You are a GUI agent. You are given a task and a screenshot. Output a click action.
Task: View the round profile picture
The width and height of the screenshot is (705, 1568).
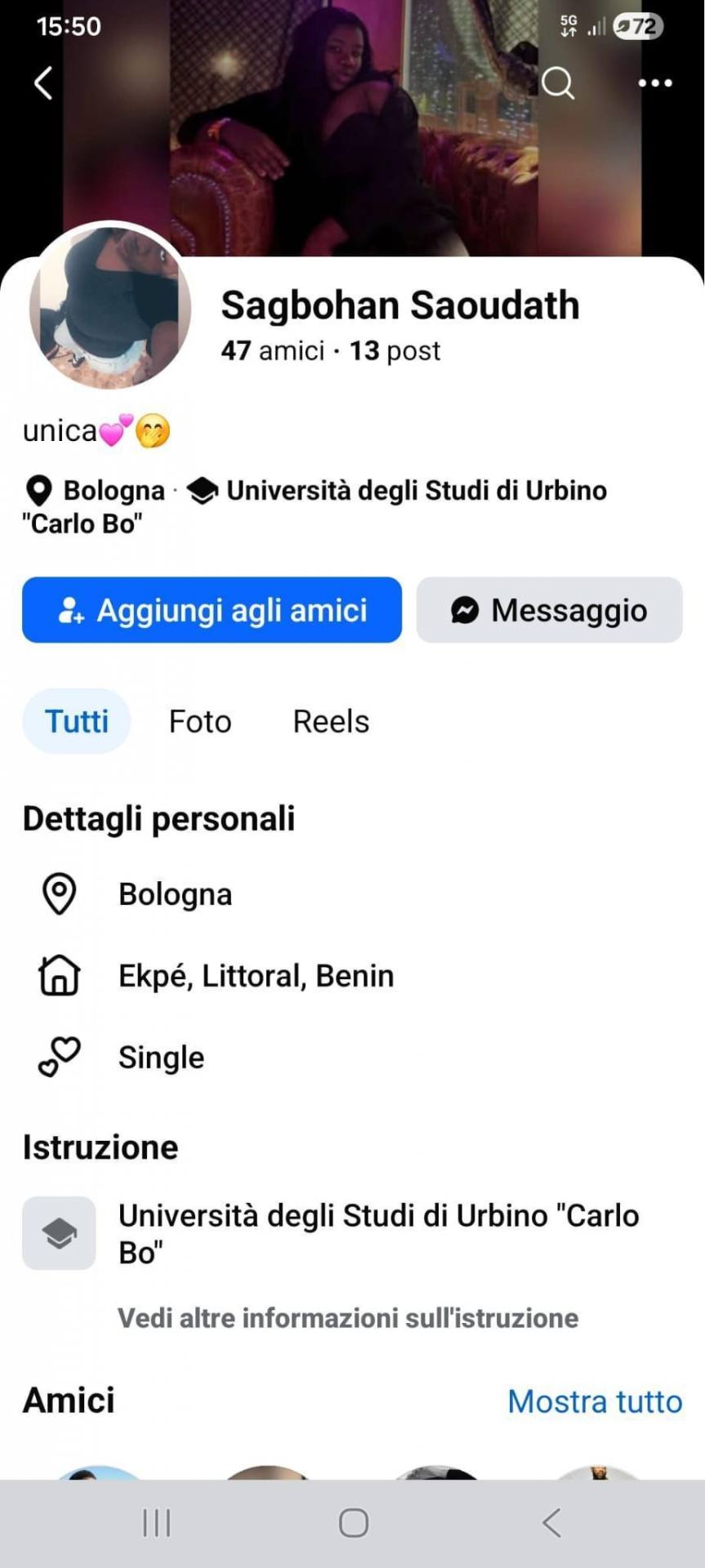[x=110, y=306]
